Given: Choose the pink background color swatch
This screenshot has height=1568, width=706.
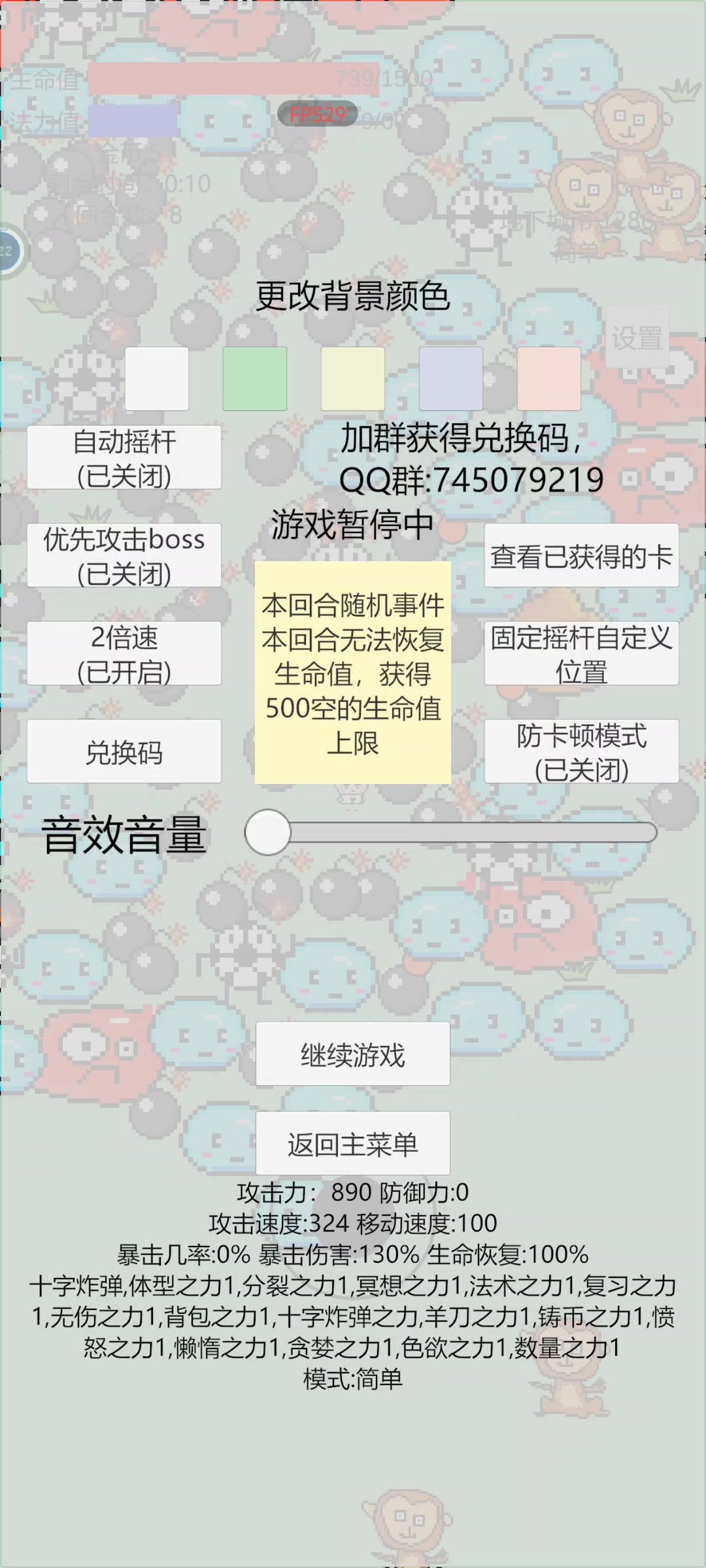Looking at the screenshot, I should coord(549,379).
